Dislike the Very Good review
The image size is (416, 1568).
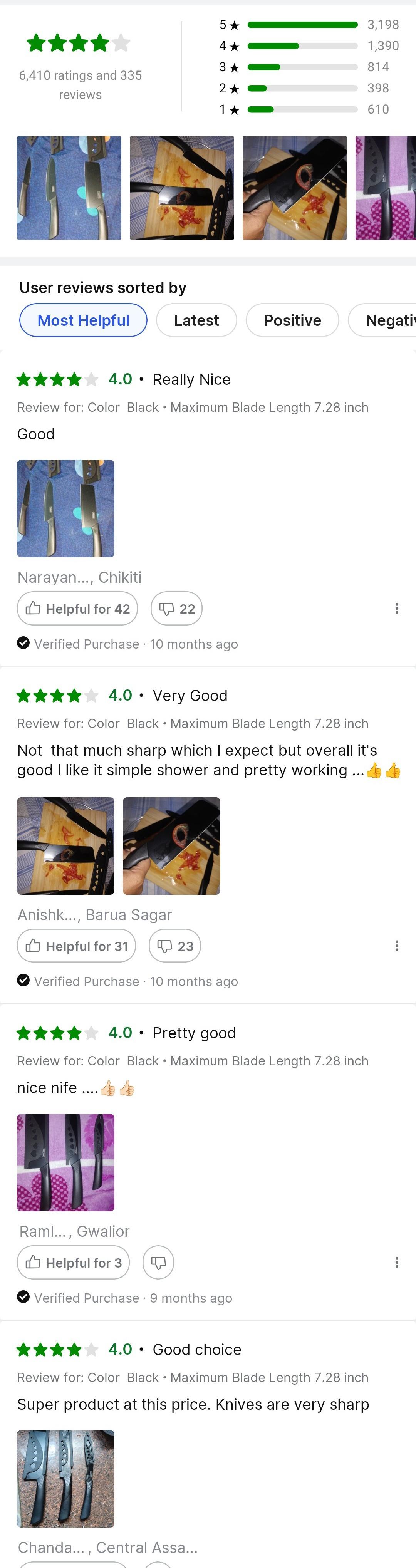tap(175, 946)
